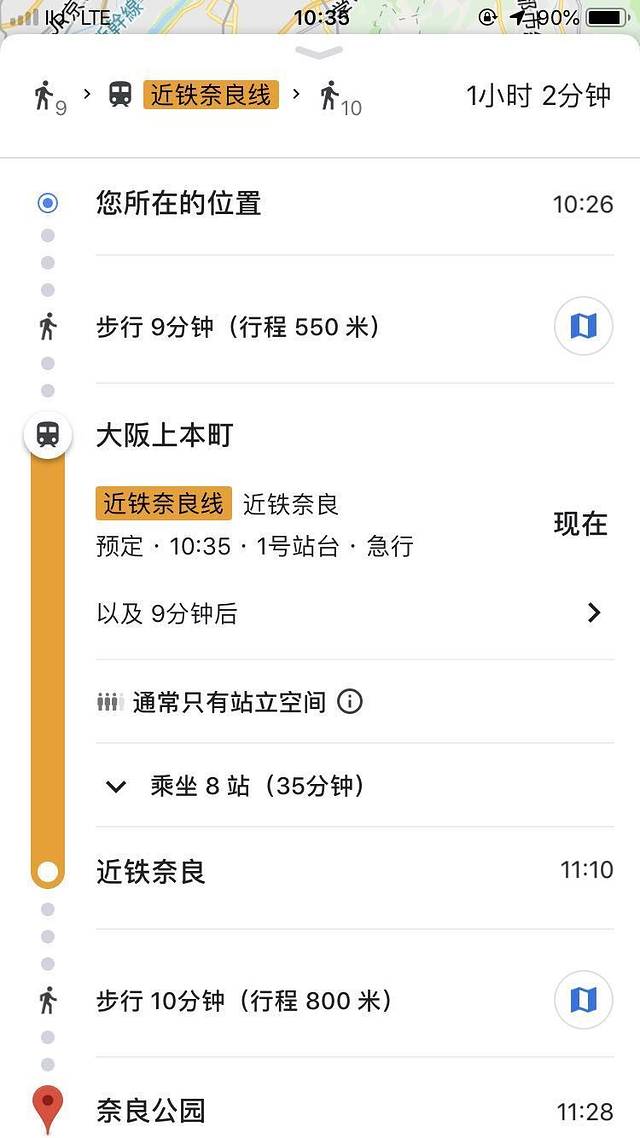Open the 近铁奈良 arrival station
The image size is (640, 1138).
coord(151,872)
